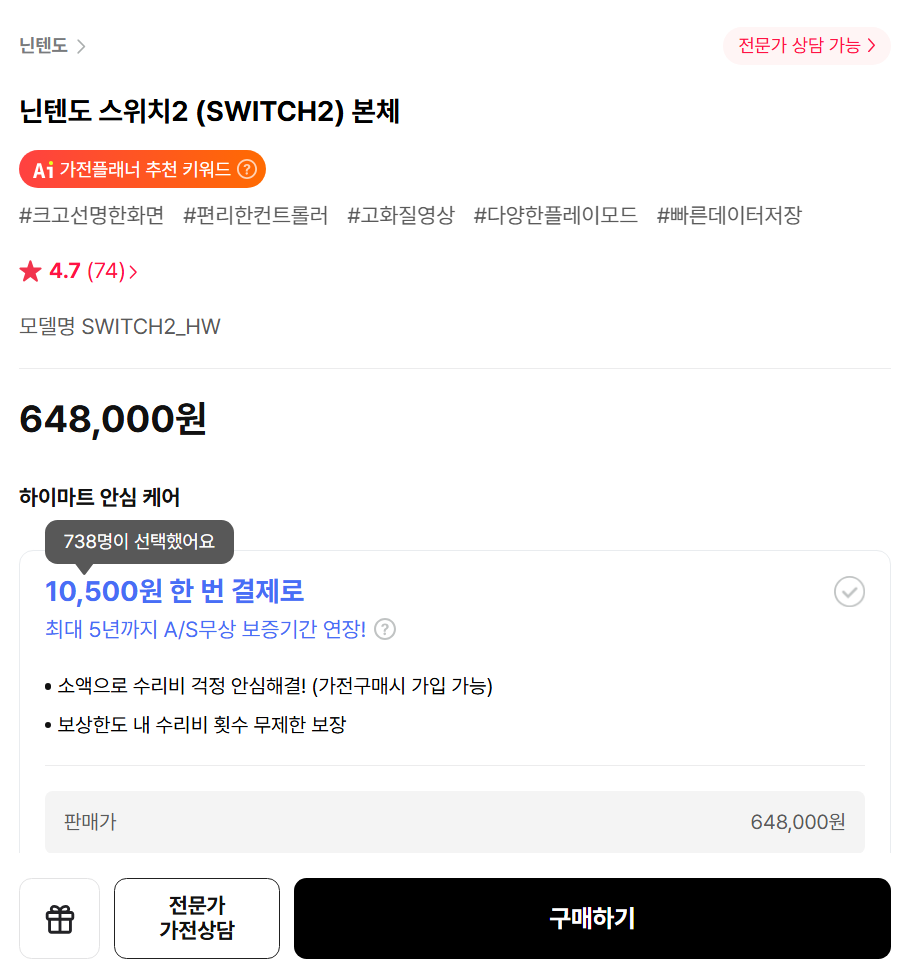Open the gift benefits icon
The image size is (904, 971).
pos(59,917)
